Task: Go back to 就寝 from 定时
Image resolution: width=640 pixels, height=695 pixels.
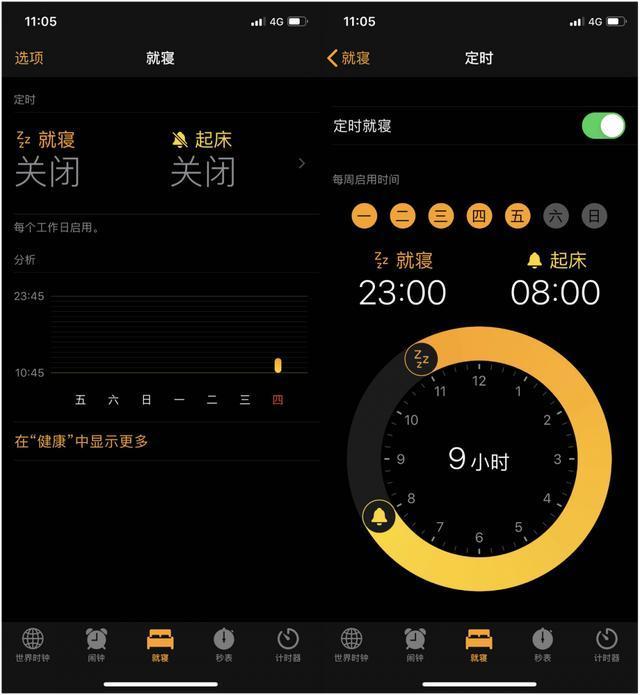Action: tap(348, 58)
